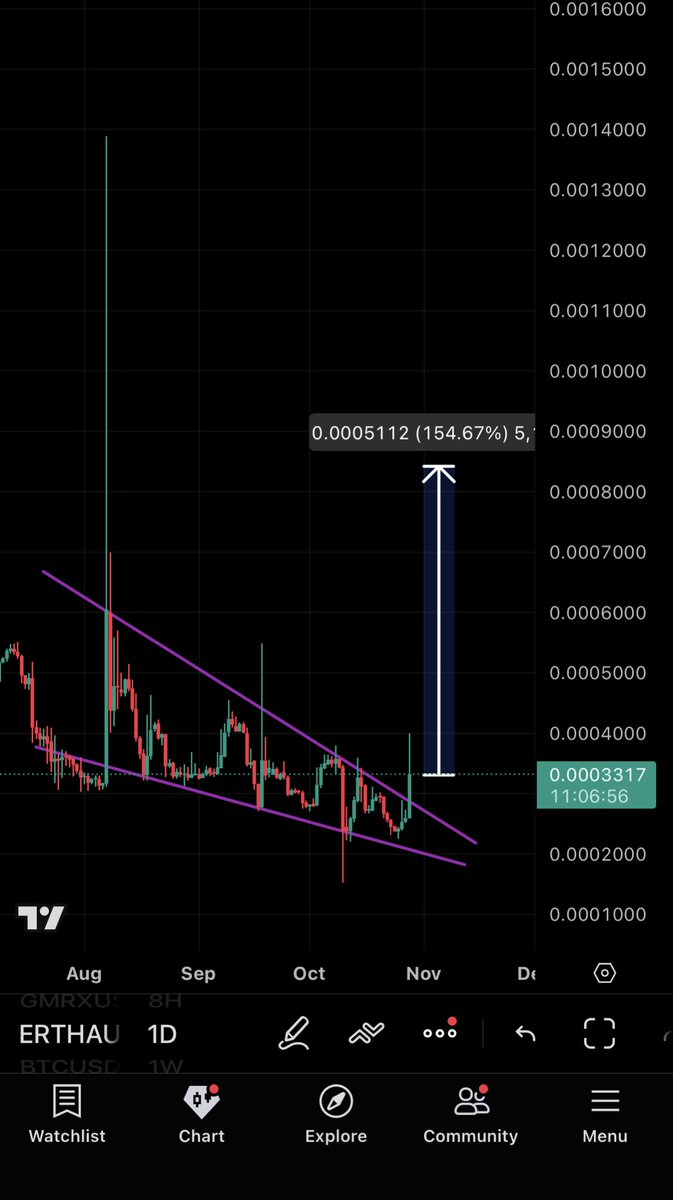Open the Community tab
This screenshot has width=673, height=1200.
(470, 1114)
